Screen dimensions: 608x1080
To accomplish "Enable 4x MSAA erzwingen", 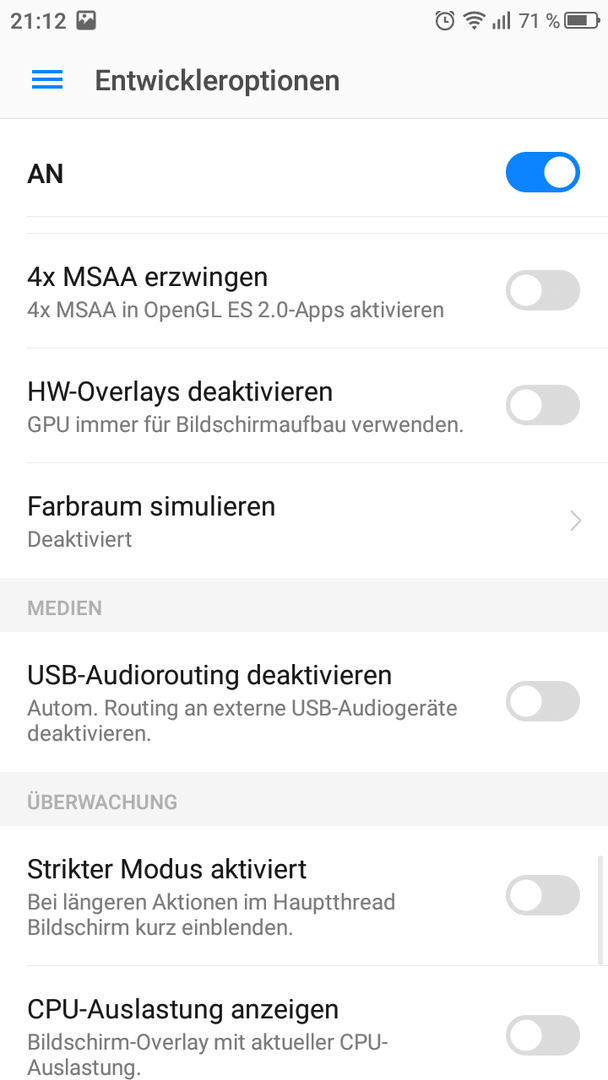I will click(x=543, y=291).
